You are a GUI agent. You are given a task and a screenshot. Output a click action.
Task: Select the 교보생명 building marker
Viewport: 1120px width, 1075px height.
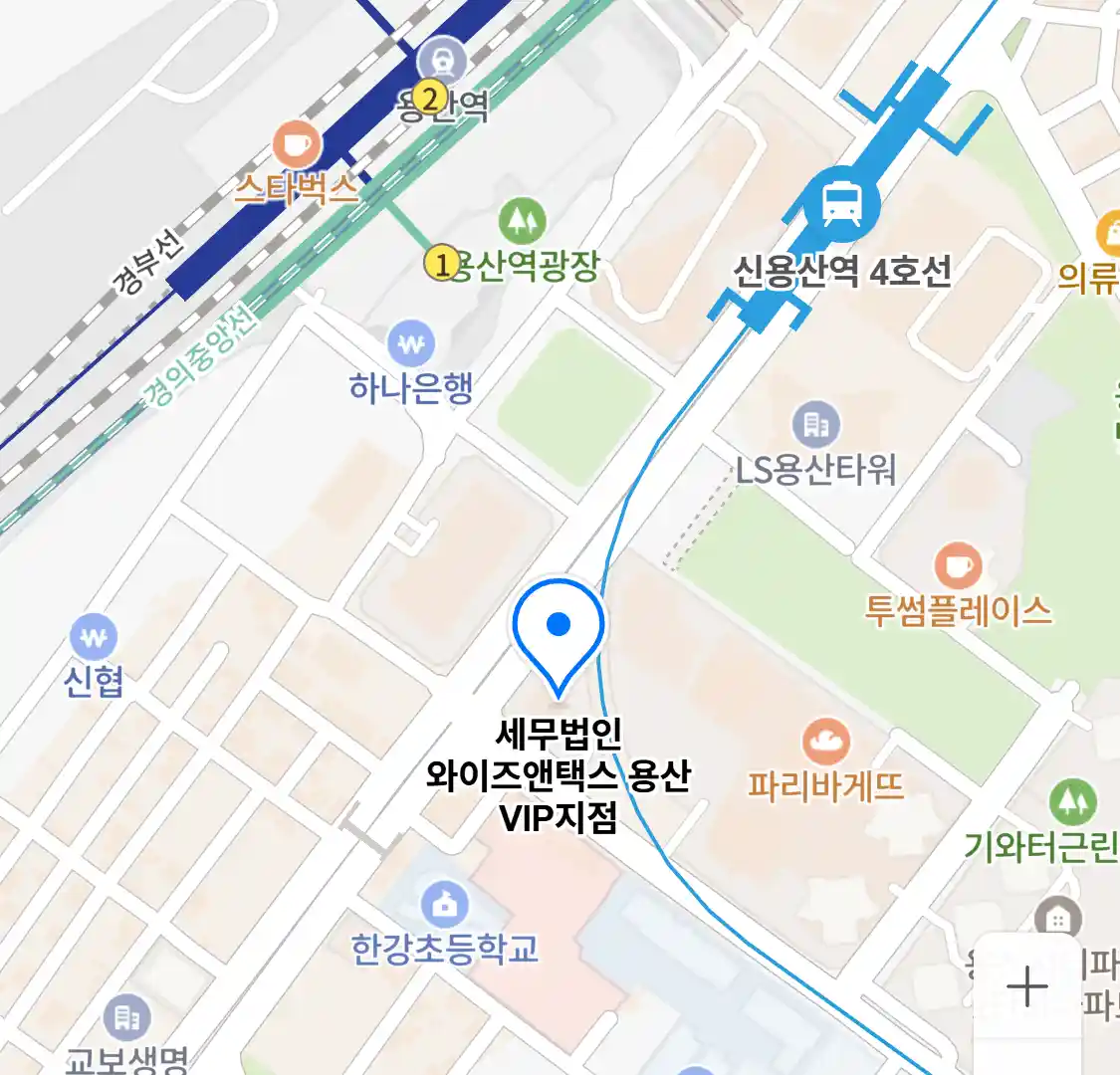[127, 1017]
